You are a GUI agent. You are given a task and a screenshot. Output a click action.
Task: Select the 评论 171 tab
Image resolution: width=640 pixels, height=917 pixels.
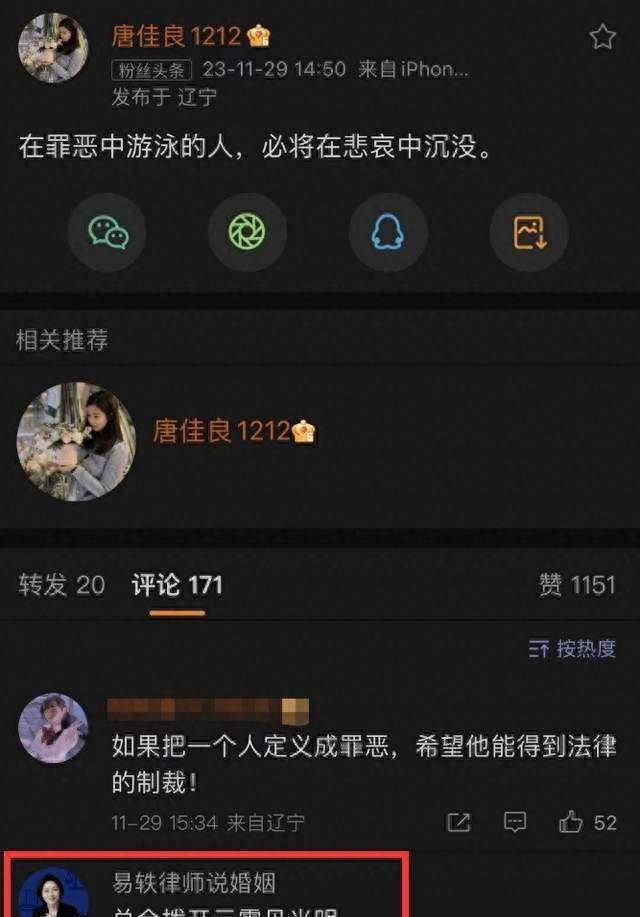point(177,585)
